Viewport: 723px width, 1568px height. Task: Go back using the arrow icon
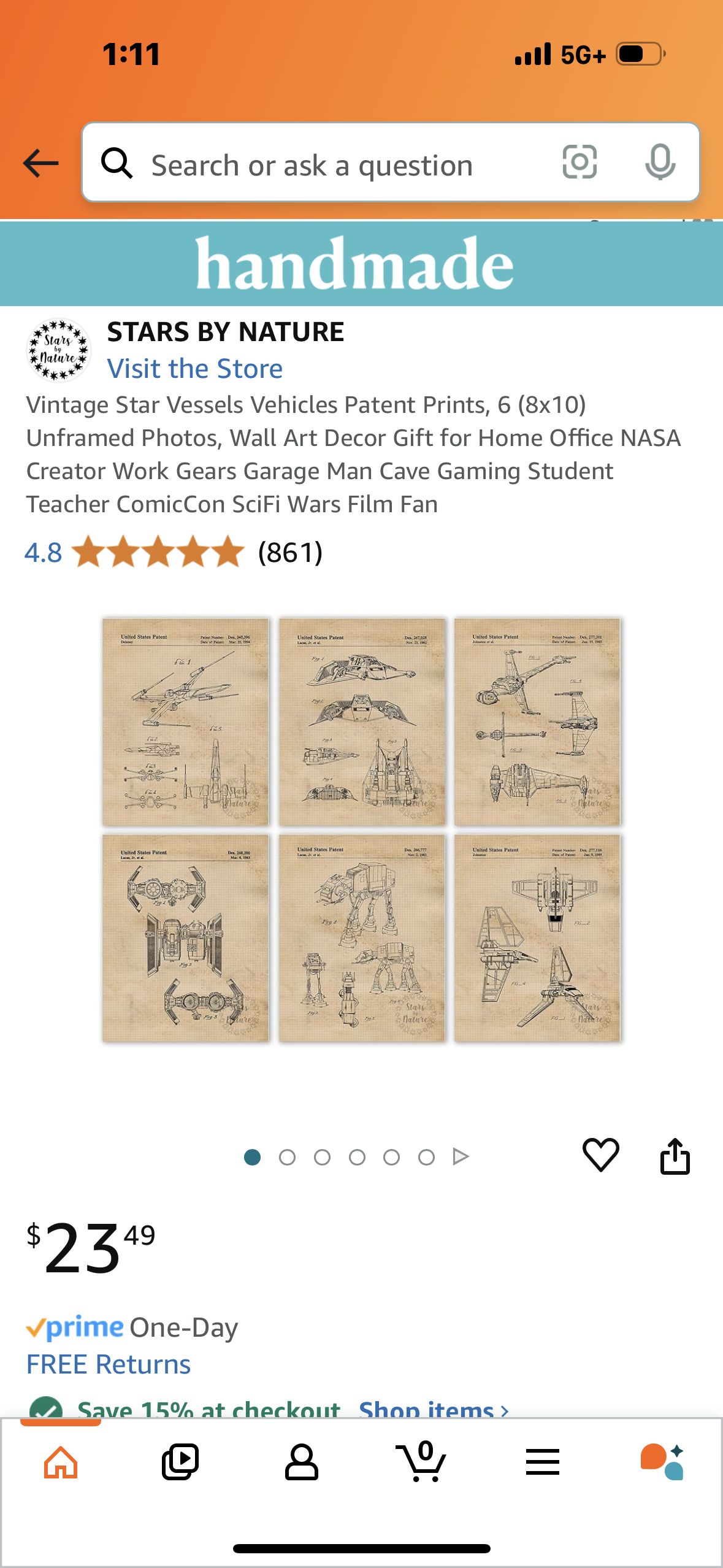click(40, 163)
